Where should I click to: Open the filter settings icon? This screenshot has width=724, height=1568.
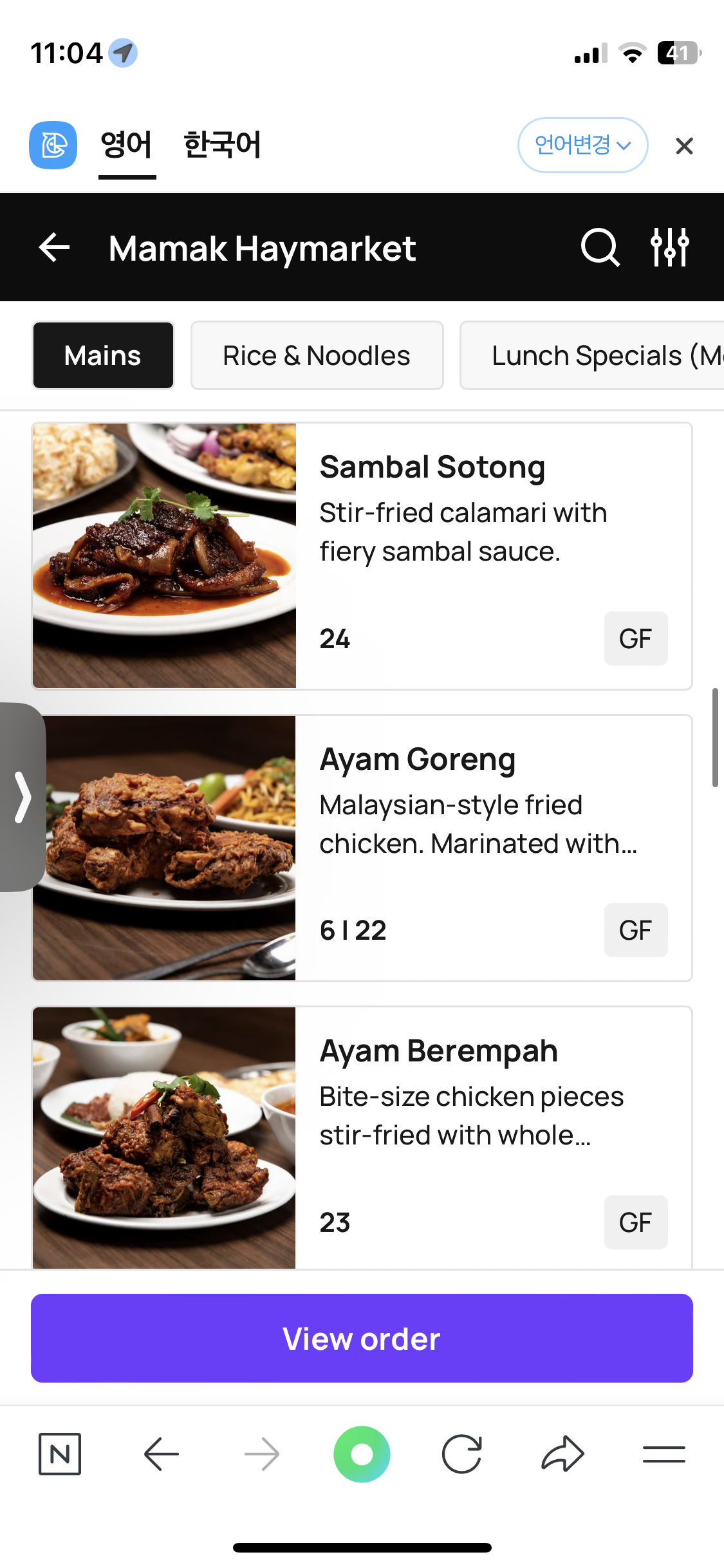point(669,248)
